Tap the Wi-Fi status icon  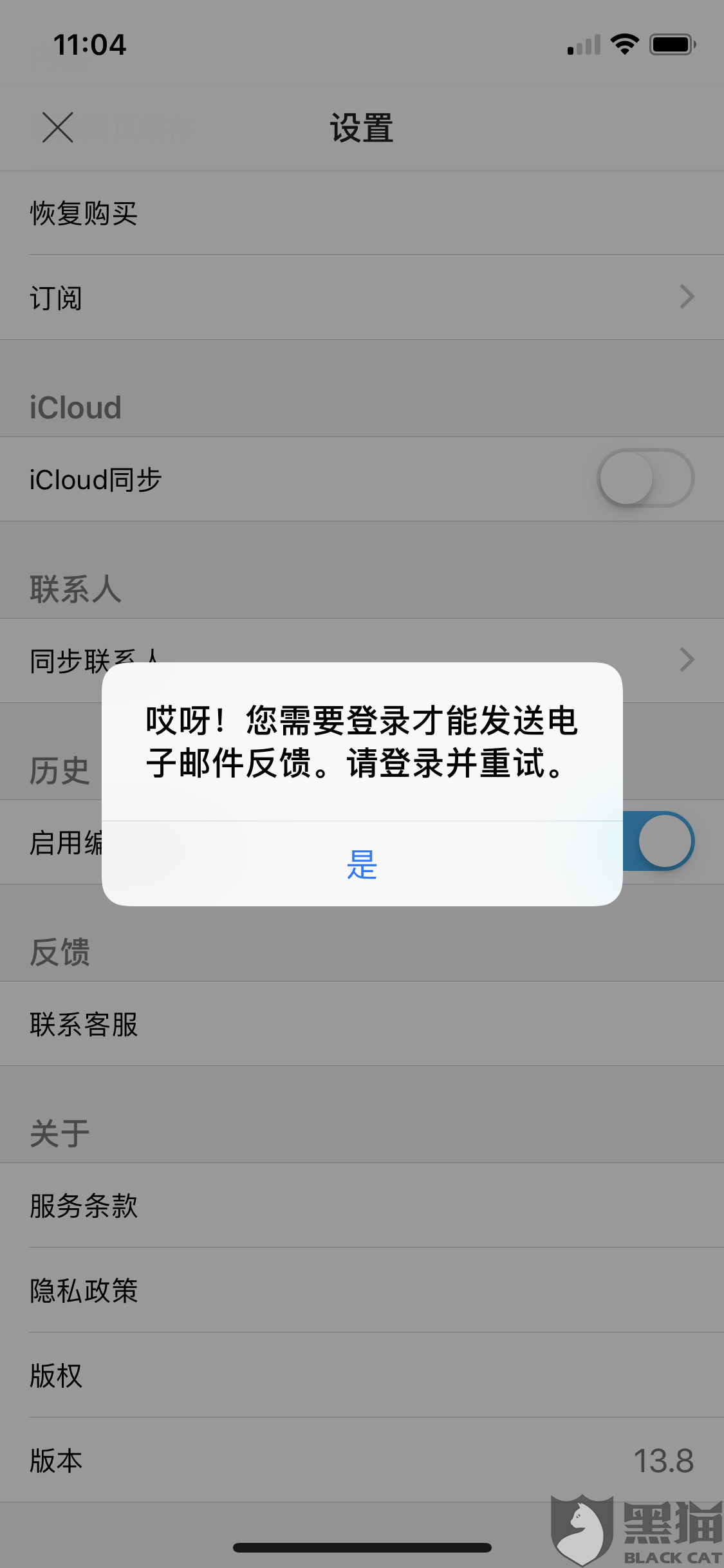[x=622, y=44]
